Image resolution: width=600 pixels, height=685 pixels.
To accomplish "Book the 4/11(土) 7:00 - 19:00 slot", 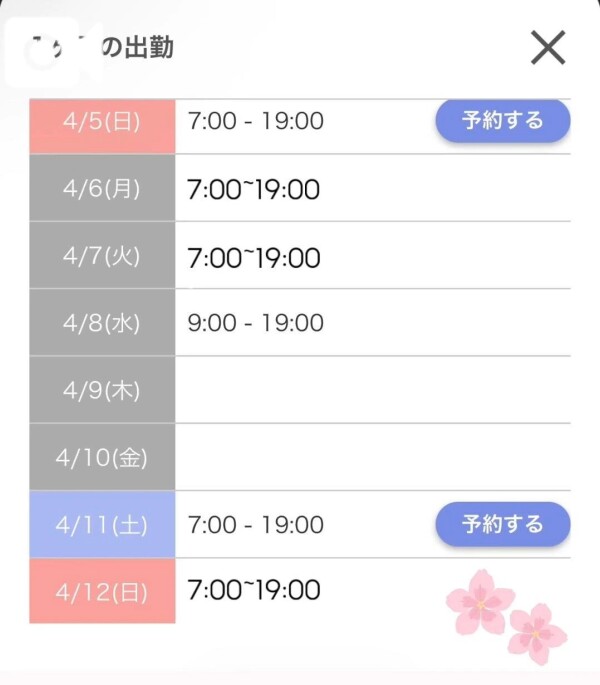I will click(502, 524).
